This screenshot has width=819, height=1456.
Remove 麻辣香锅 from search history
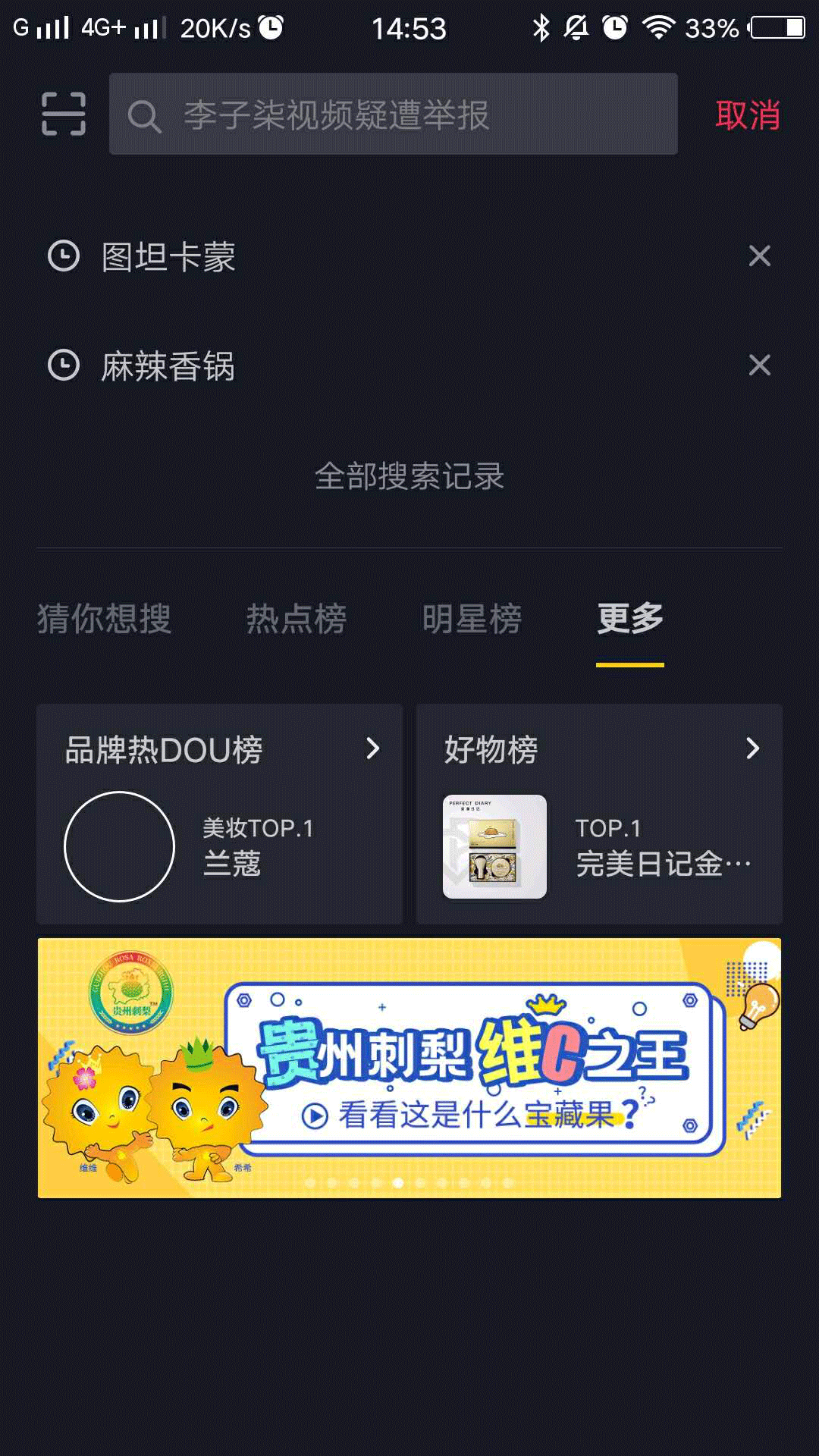759,366
